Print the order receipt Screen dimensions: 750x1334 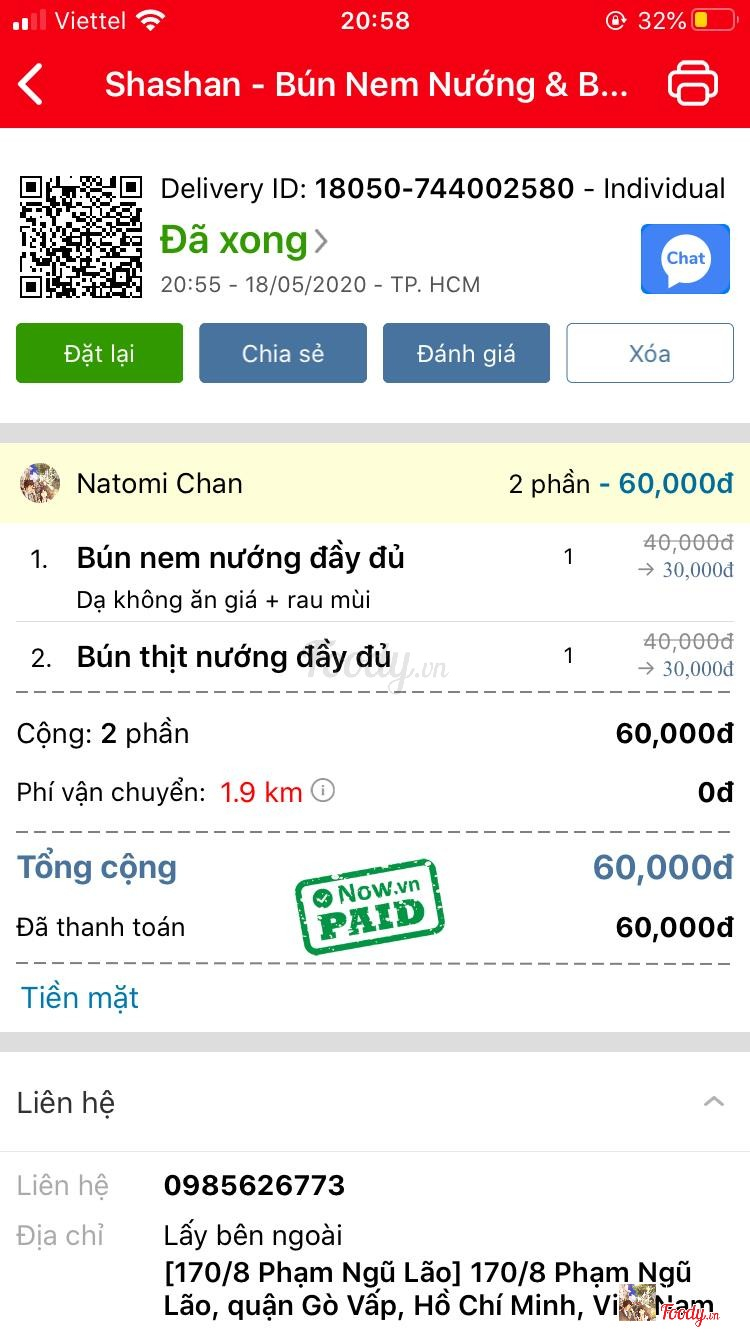click(692, 83)
